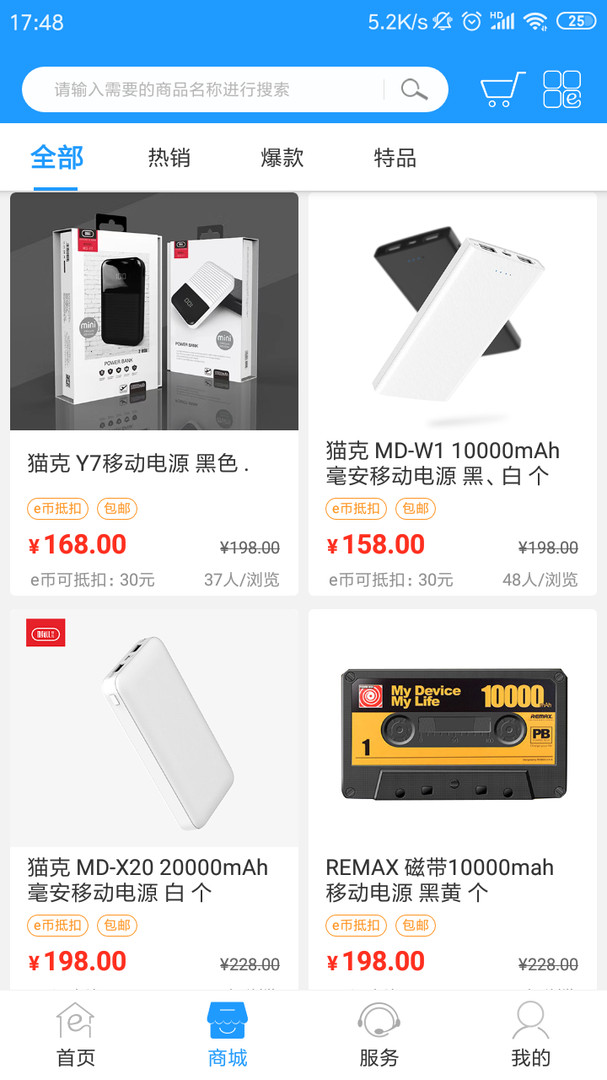Switch to the 特品 tab
The image size is (607, 1080).
(x=395, y=157)
